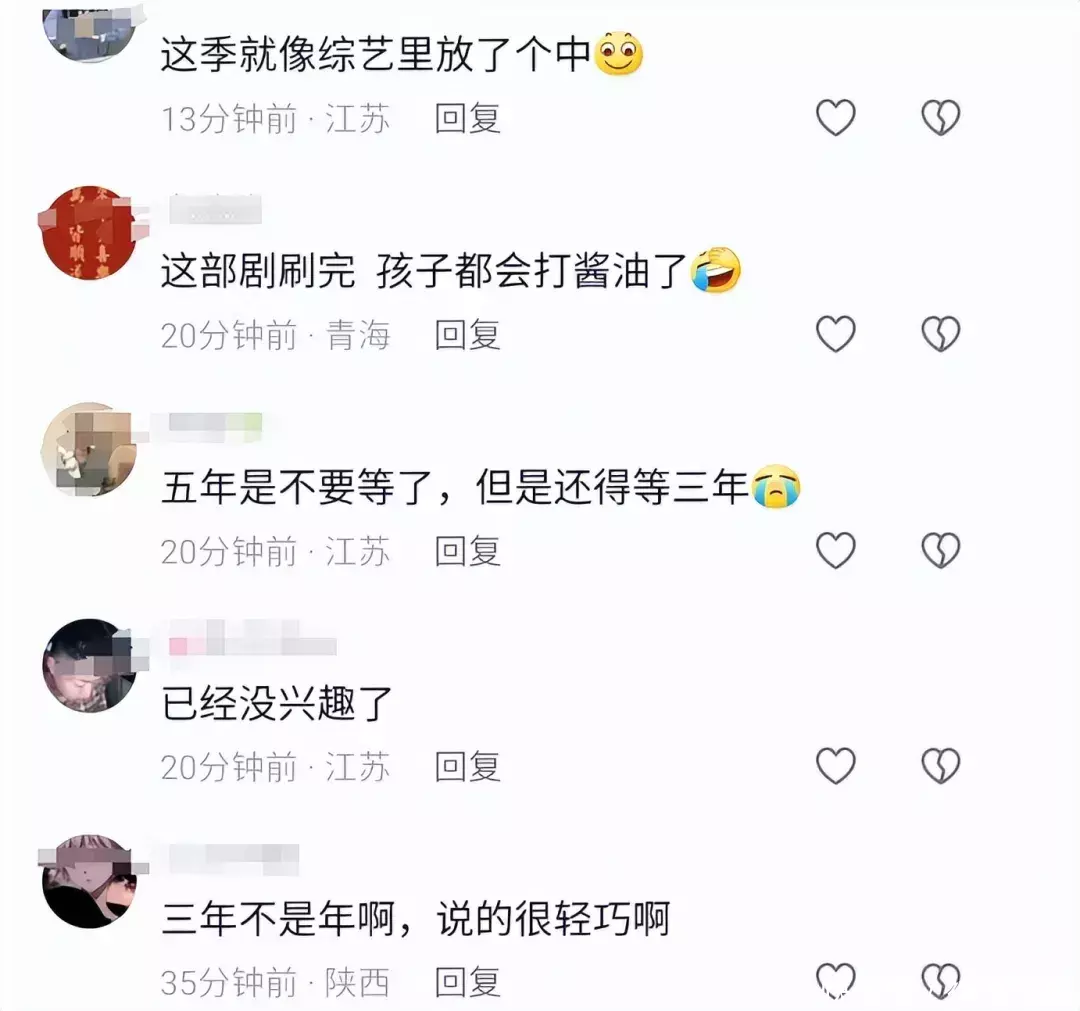1080x1011 pixels.
Task: Like the comment "这部剧刷完 孩子都会打酱油了"
Action: [x=836, y=334]
